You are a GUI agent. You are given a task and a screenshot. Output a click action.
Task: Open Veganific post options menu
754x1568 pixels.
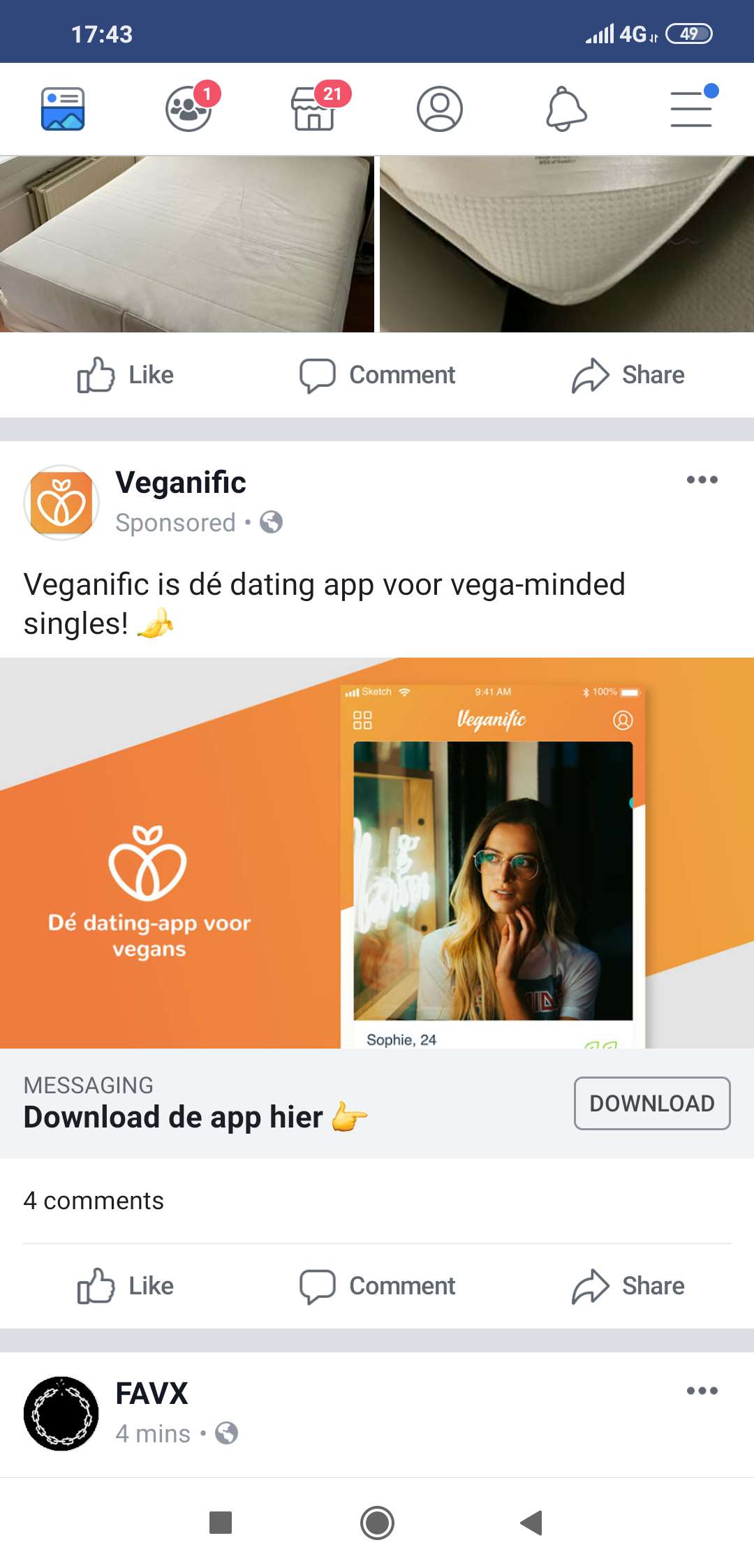click(702, 480)
